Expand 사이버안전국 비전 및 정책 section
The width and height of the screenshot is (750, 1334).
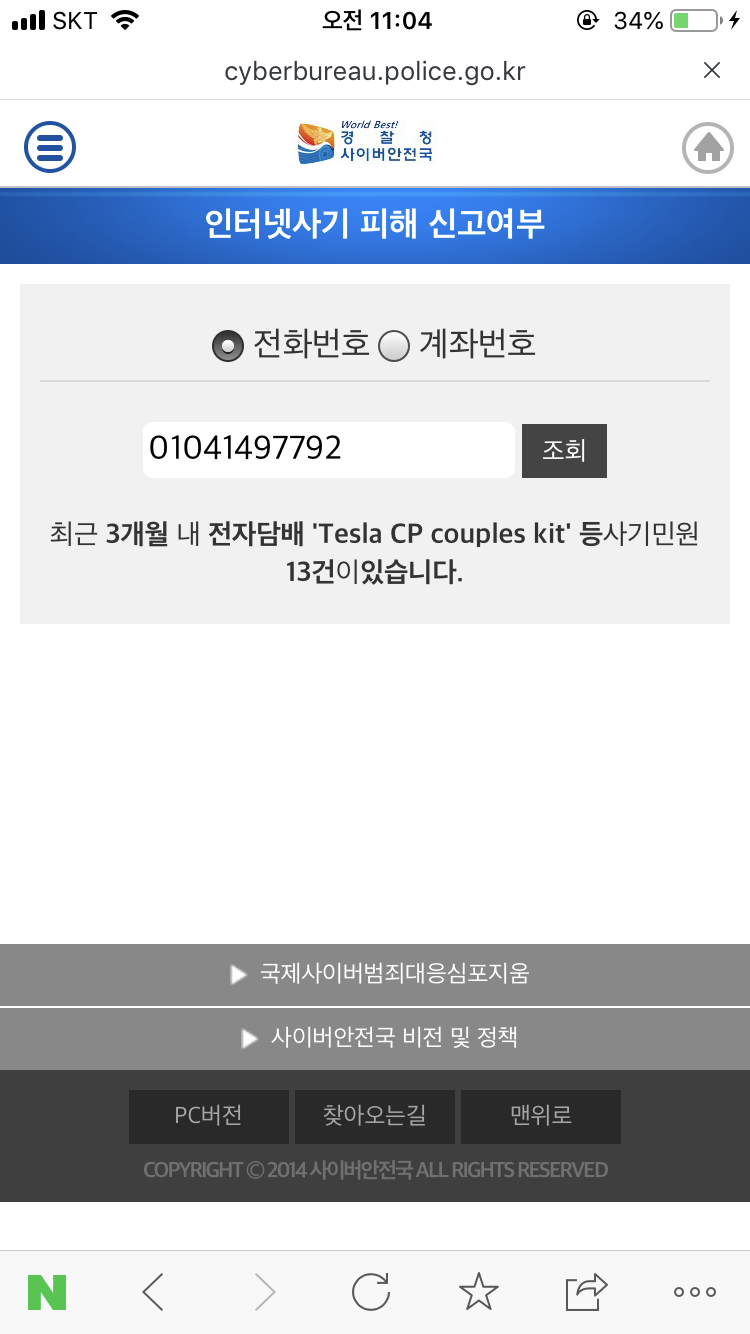[x=375, y=1038]
